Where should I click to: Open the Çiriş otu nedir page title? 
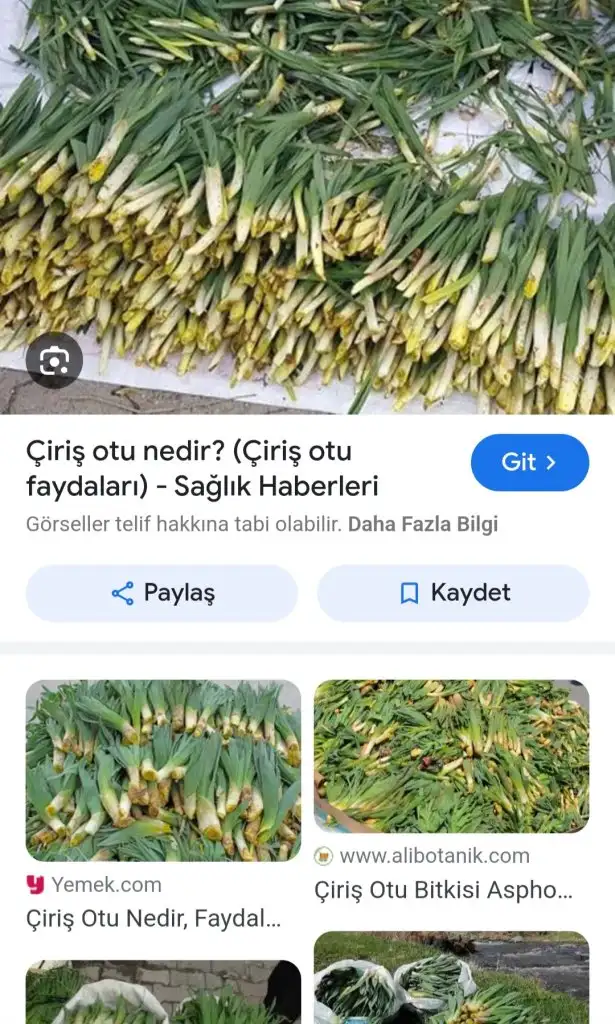(202, 469)
